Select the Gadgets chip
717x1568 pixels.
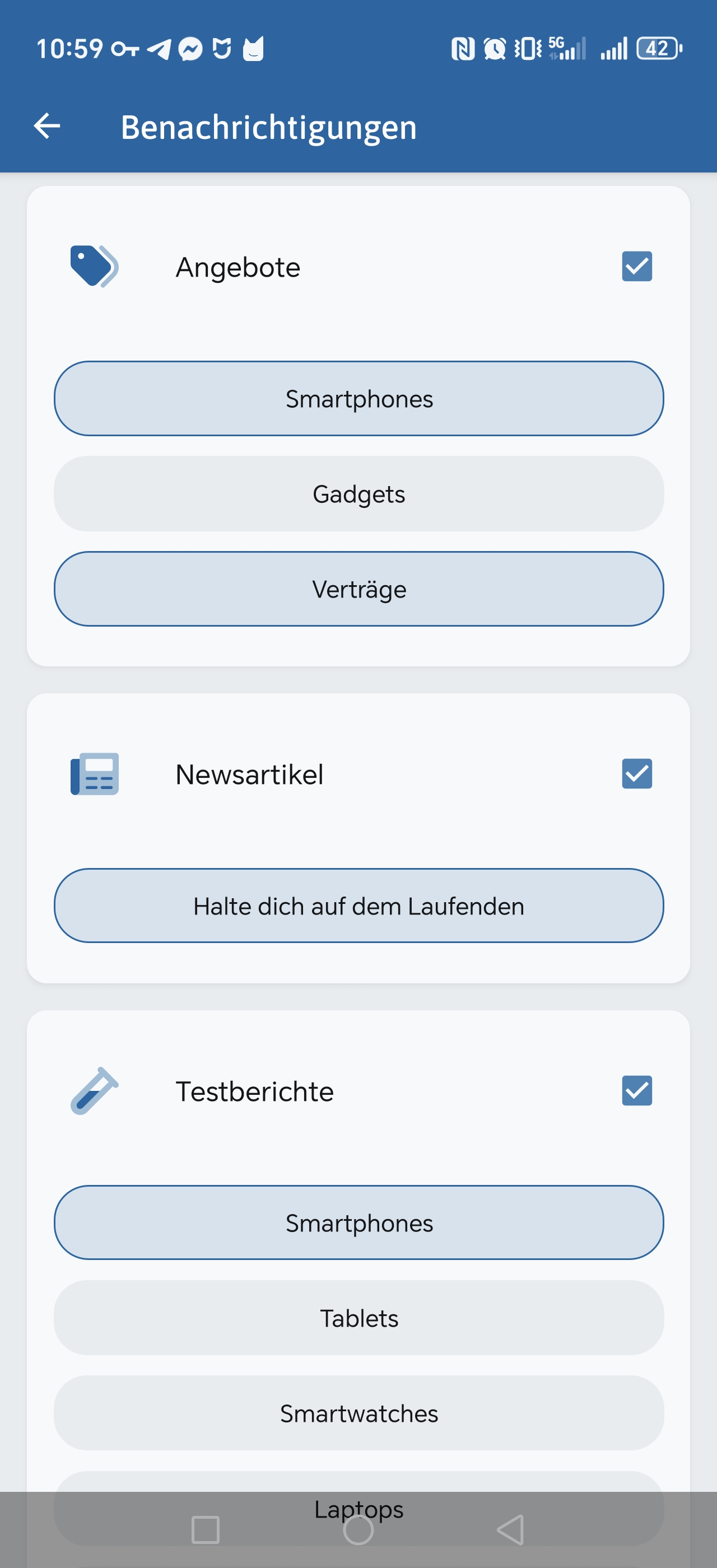click(358, 494)
